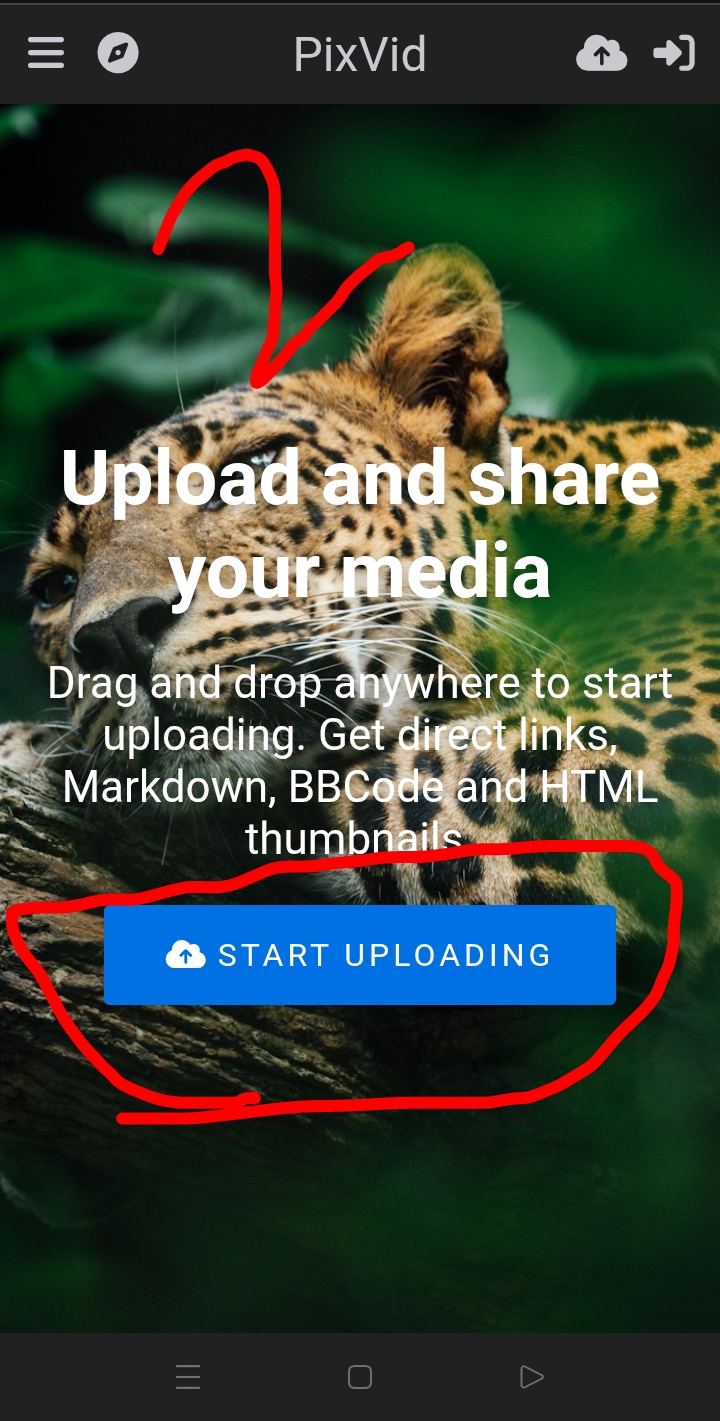Tap the cloud upload icon in header
Viewport: 720px width, 1421px height.
click(601, 53)
